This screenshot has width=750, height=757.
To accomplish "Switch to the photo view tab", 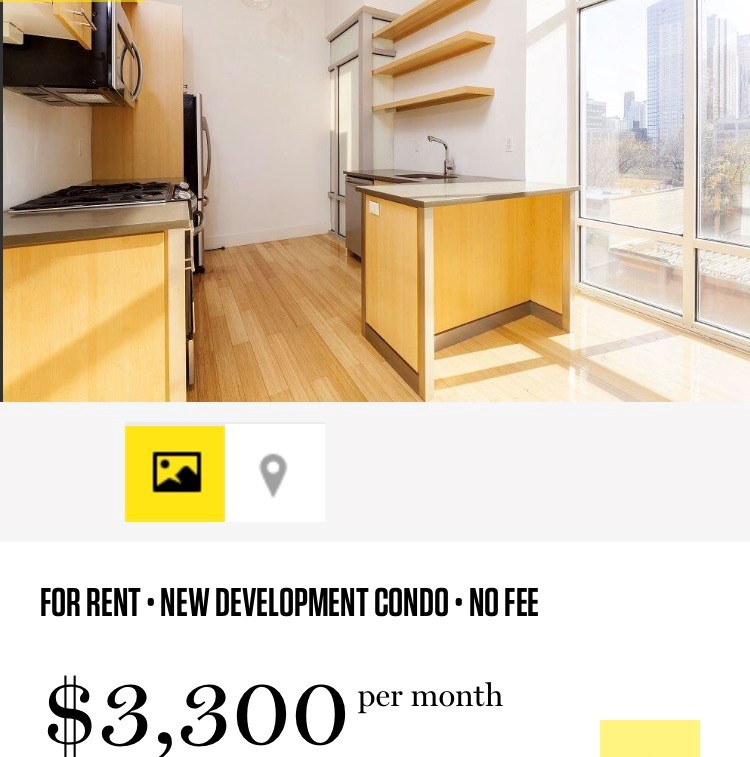I will coord(175,473).
